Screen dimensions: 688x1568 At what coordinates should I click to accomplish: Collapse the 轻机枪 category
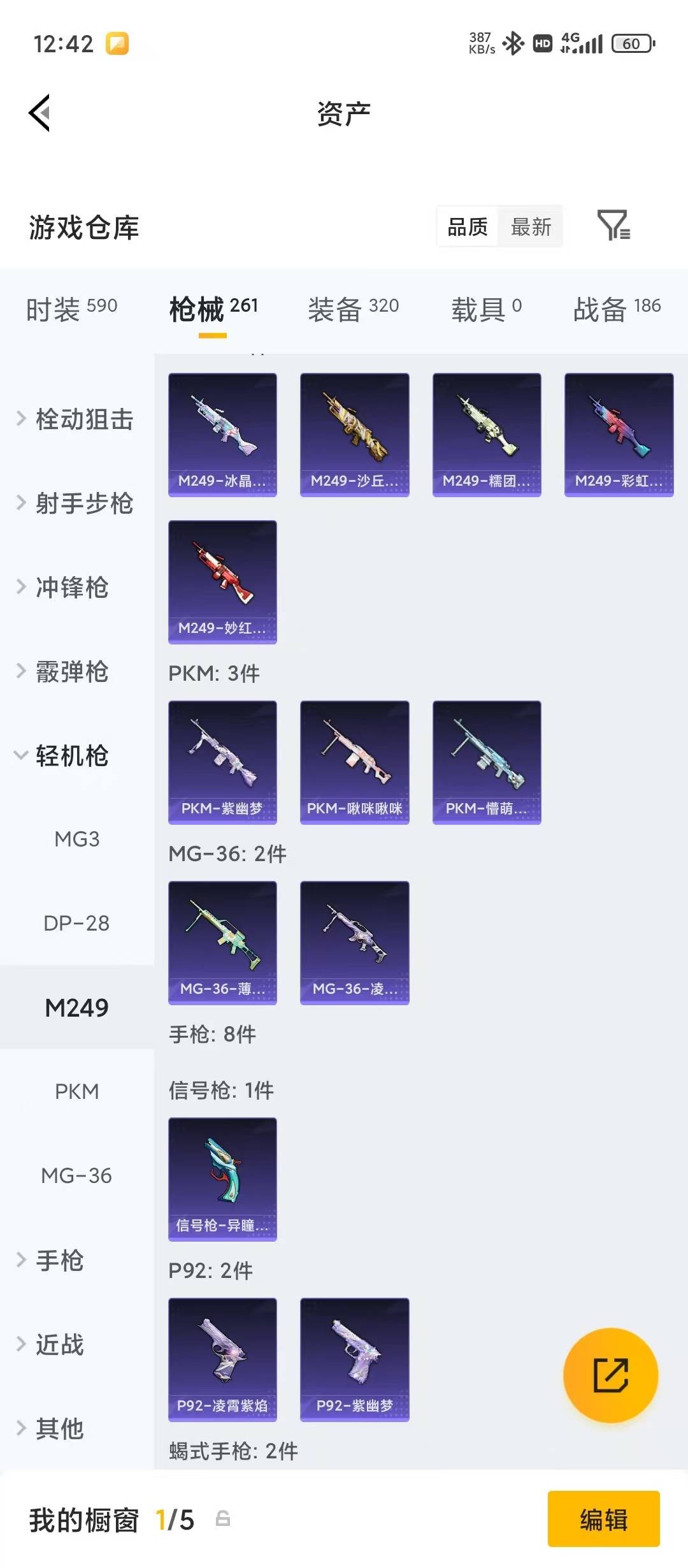click(x=72, y=757)
